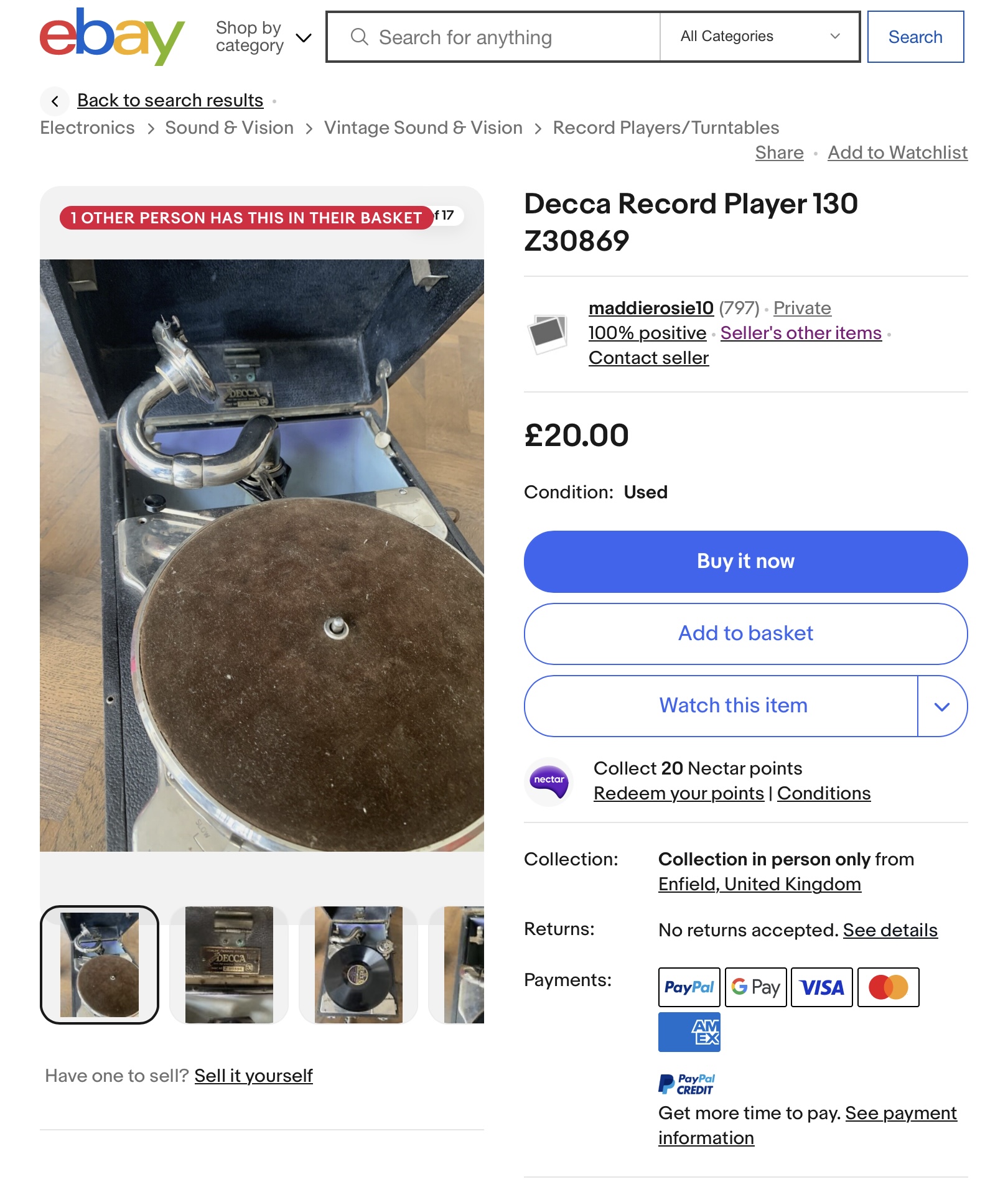Viewport: 1008px width, 1187px height.
Task: Redeem your Nectar points
Action: pos(678,793)
